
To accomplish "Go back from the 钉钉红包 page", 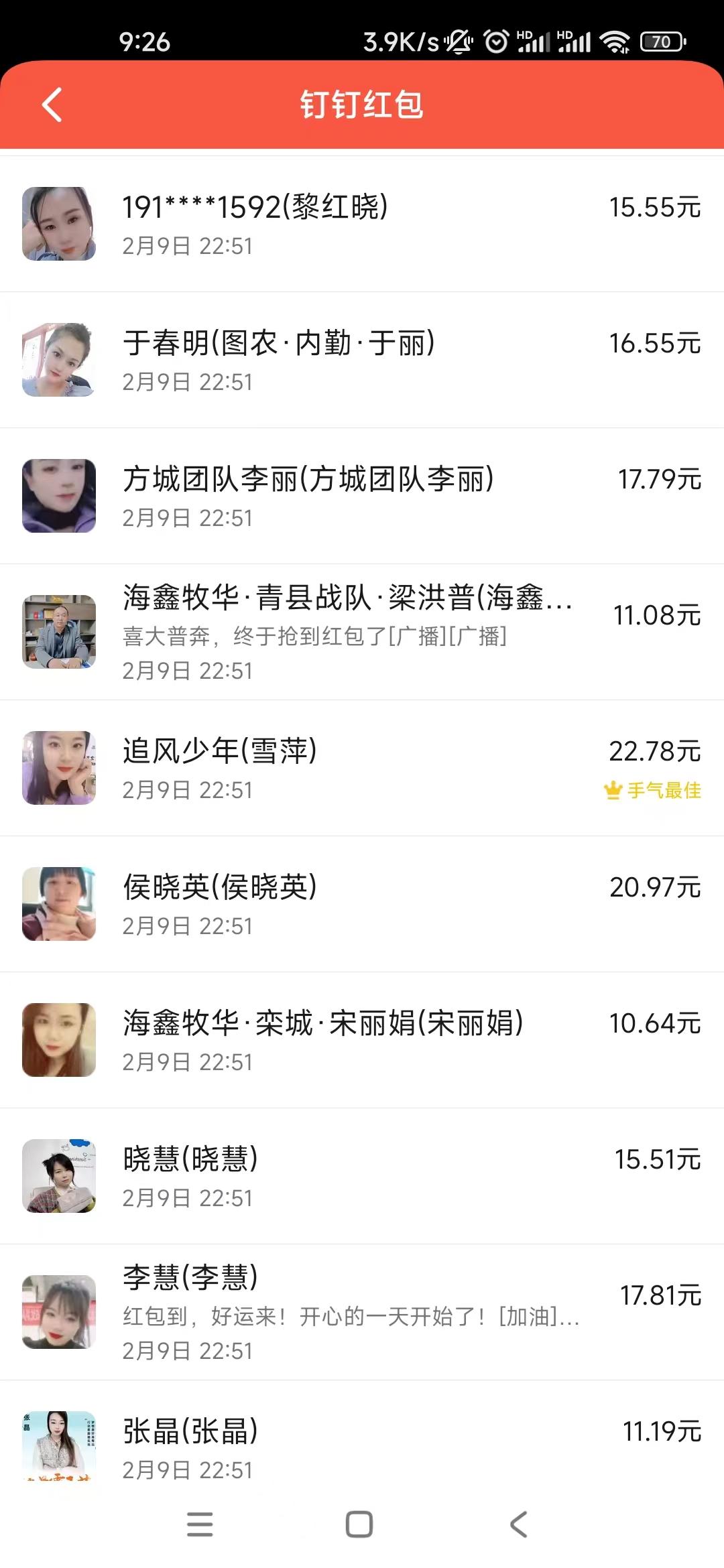I will pos(52,105).
